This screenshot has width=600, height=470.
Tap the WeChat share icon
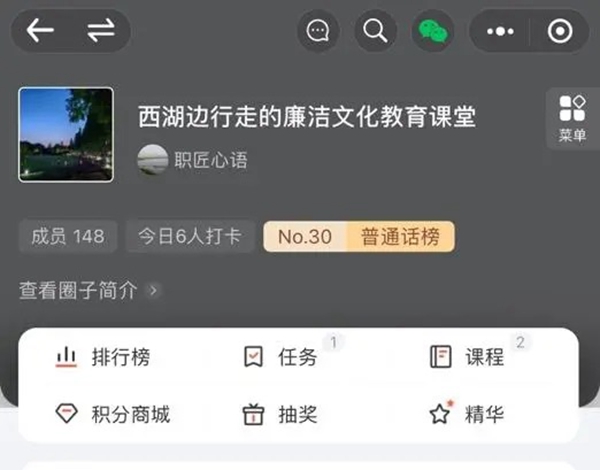433,31
